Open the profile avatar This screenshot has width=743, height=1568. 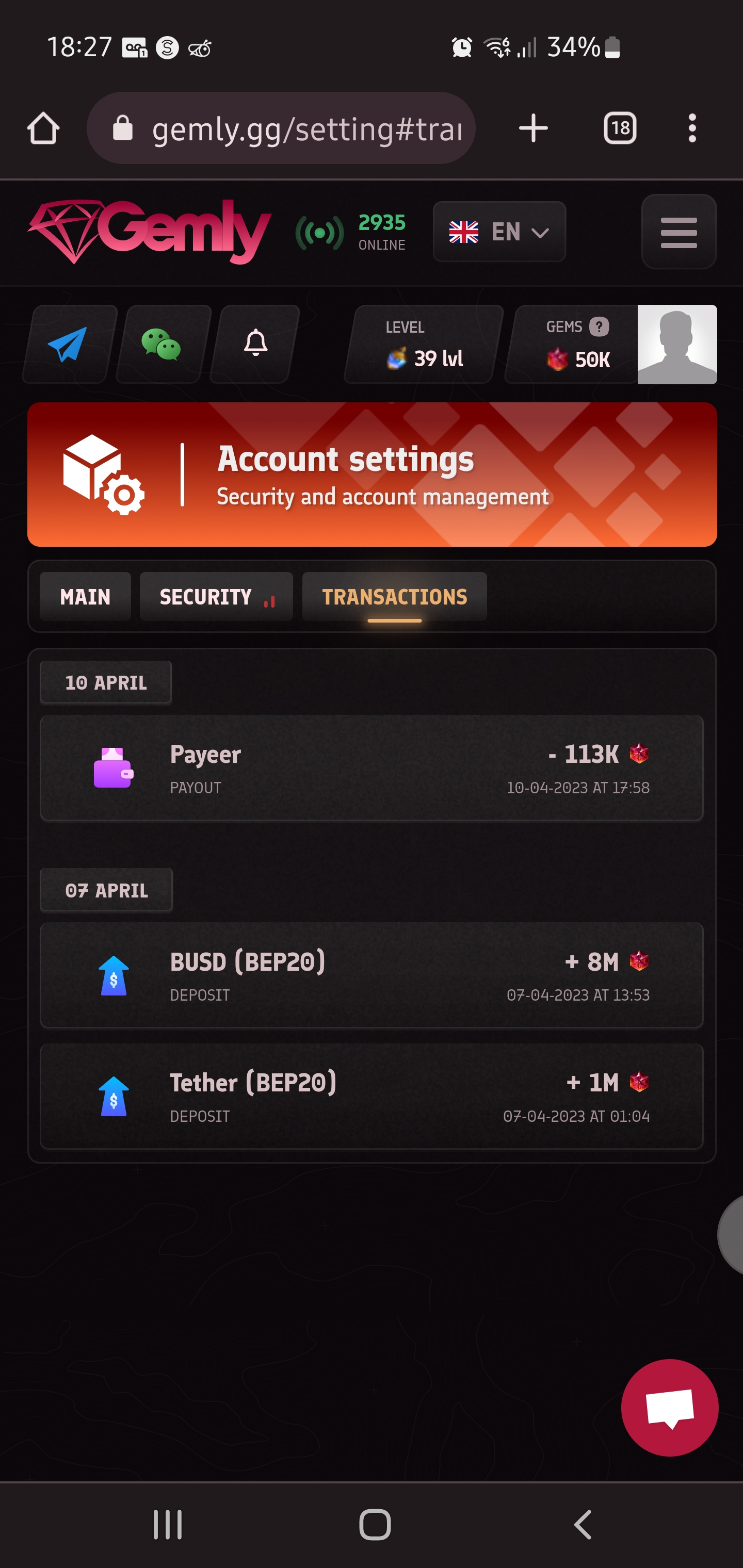tap(676, 345)
